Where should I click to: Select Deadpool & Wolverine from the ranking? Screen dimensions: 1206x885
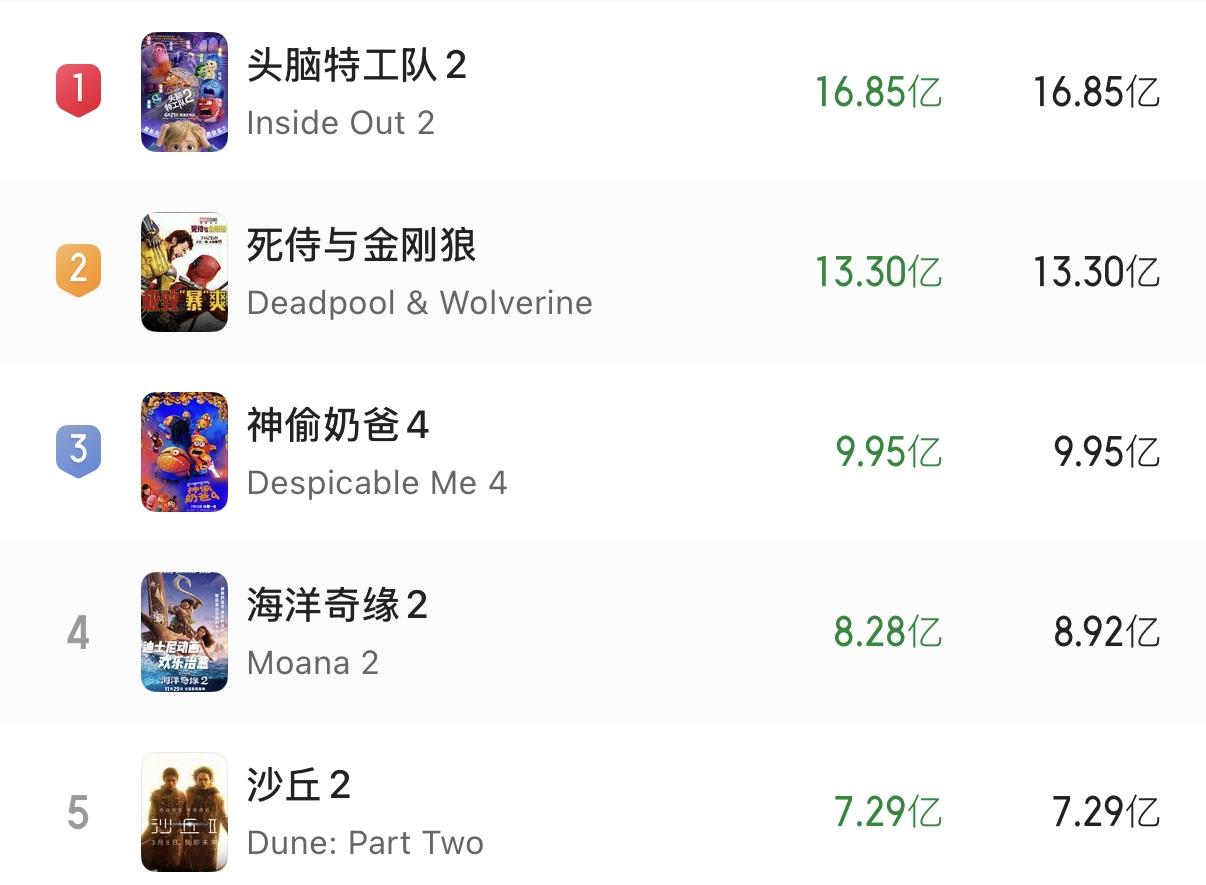418,271
